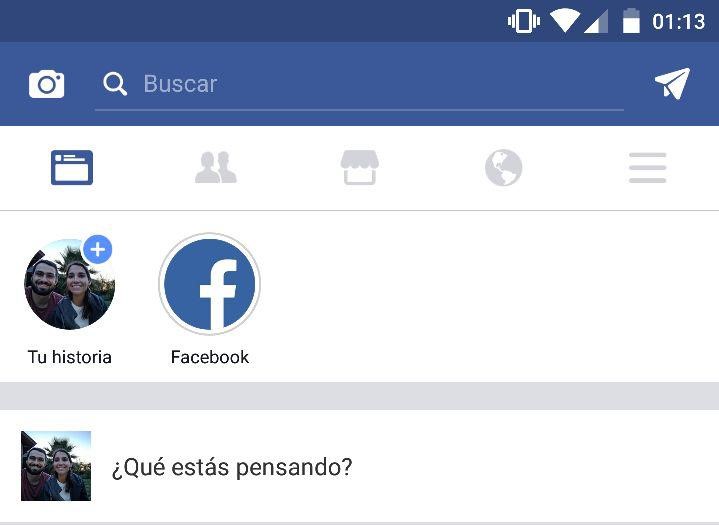Tap ¿Qué estás pensando? to compose post

[x=232, y=467]
